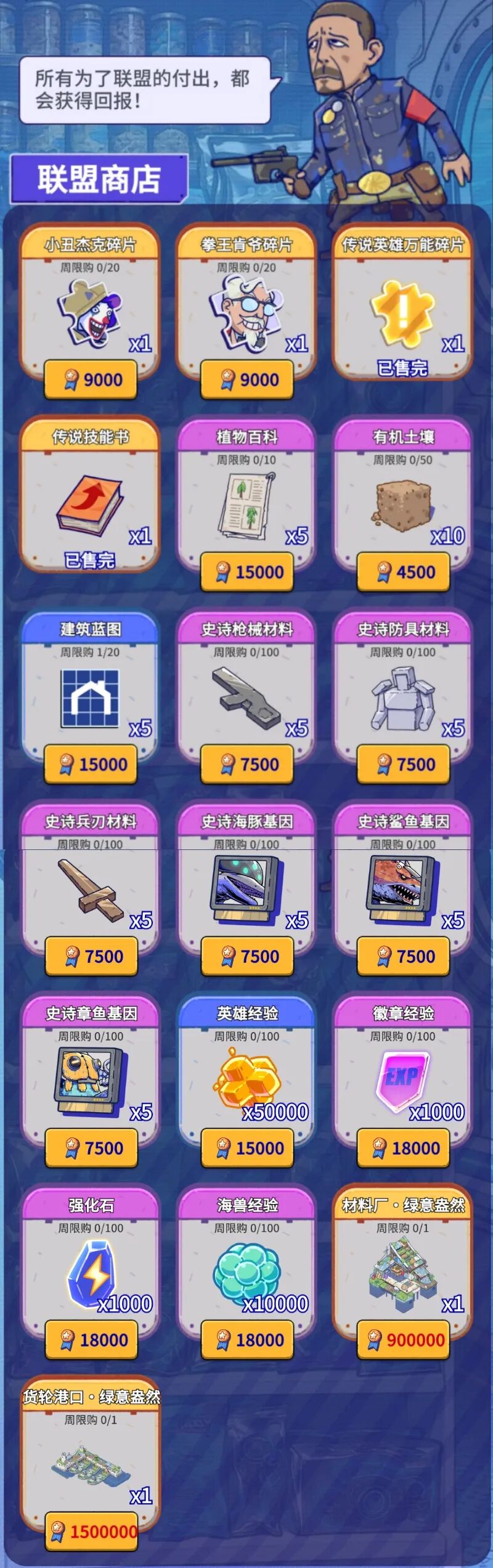Select the 7500 price button for 史诗鲨鱼基因
Viewport: 493px width, 1568px height.
[403, 956]
